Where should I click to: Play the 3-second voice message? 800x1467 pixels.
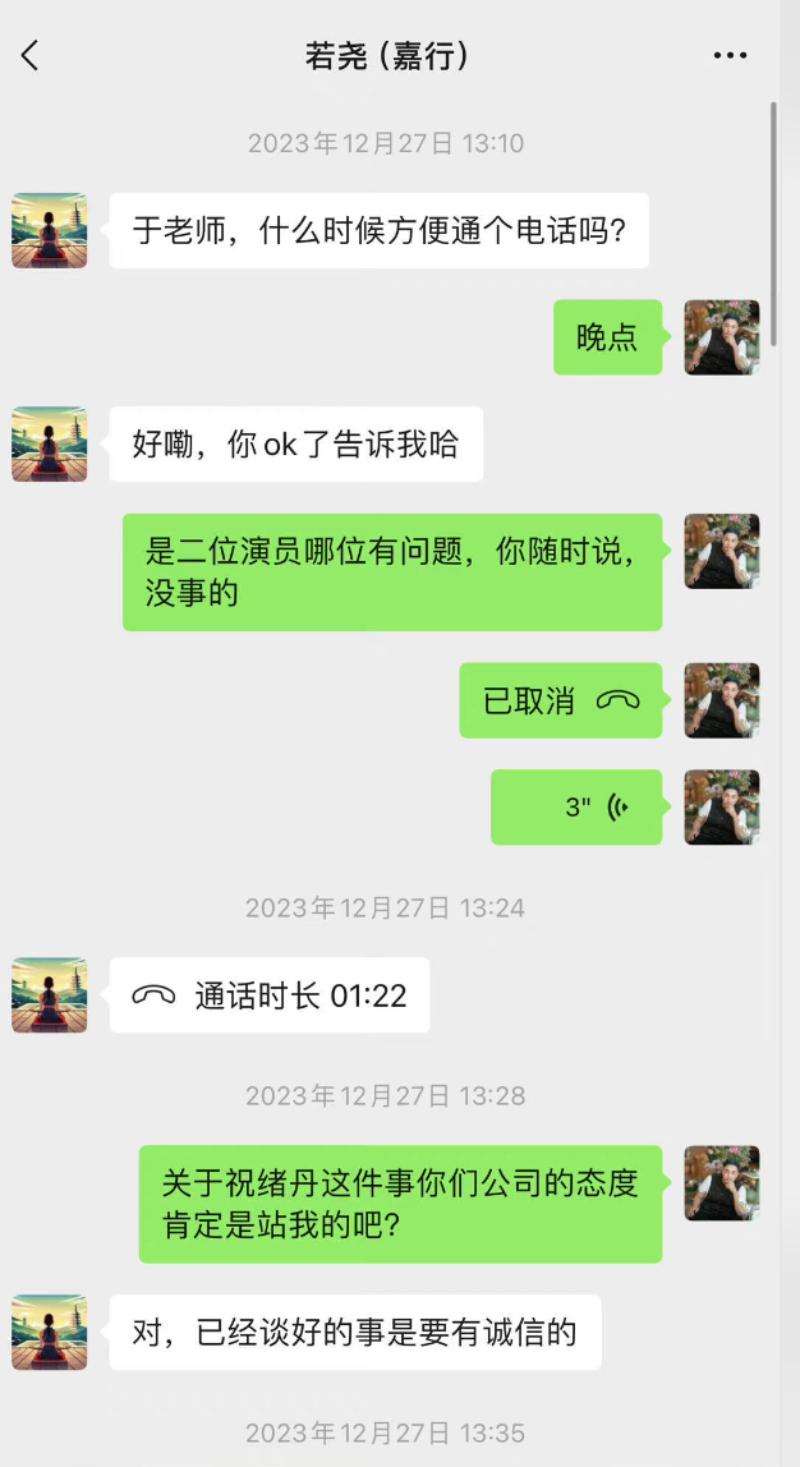click(x=576, y=807)
